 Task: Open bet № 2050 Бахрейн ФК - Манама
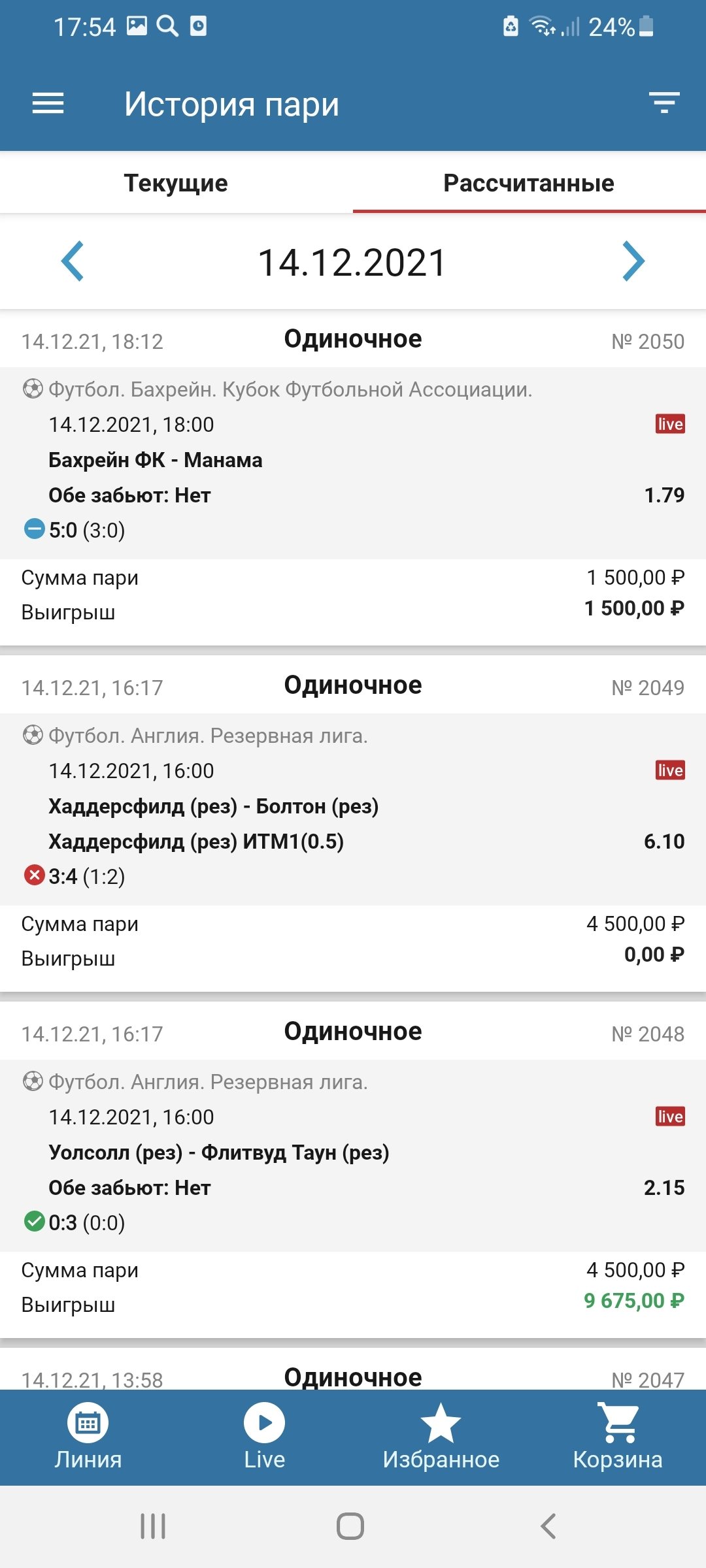point(353,460)
